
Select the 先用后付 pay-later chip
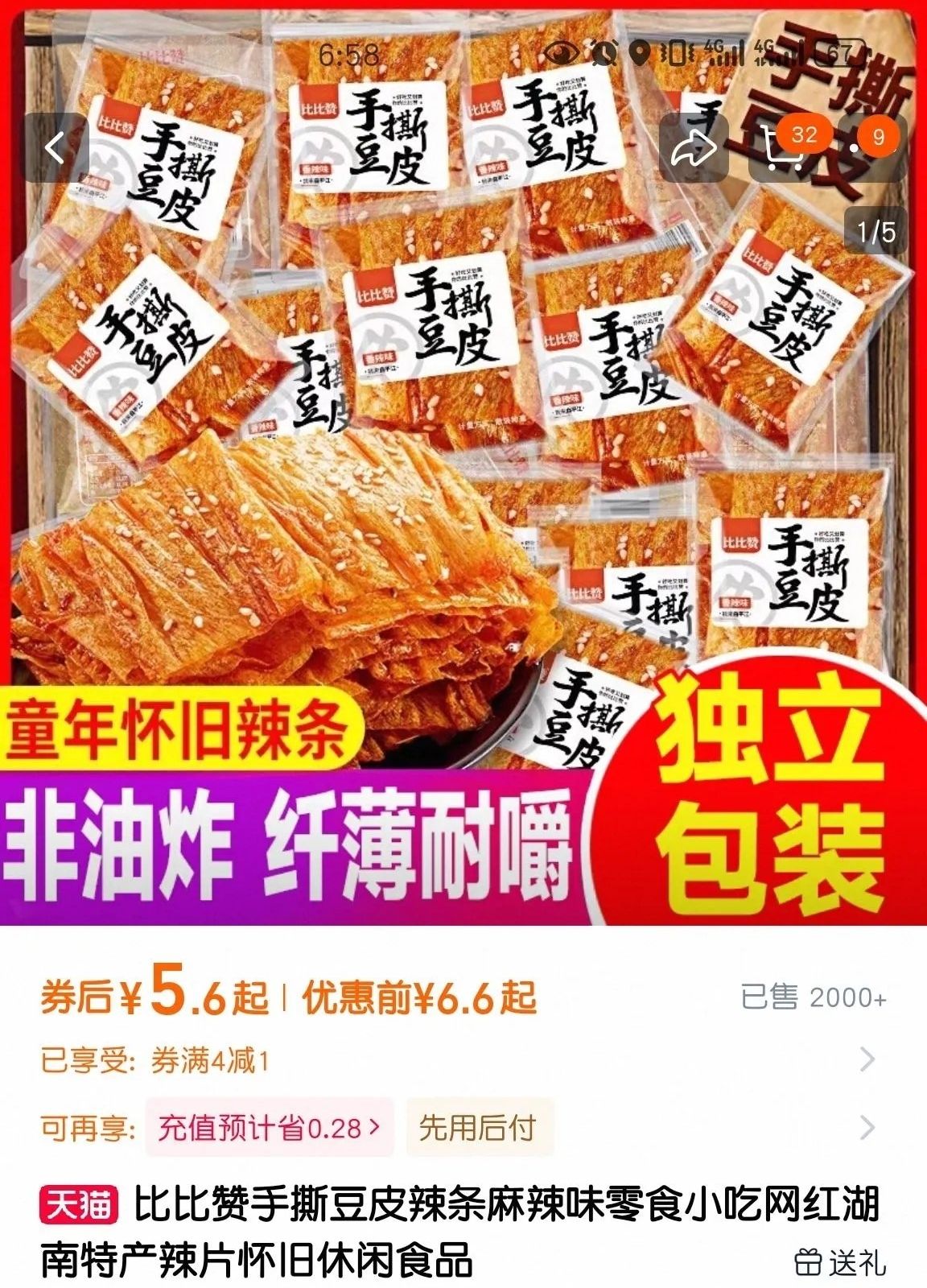click(478, 1128)
